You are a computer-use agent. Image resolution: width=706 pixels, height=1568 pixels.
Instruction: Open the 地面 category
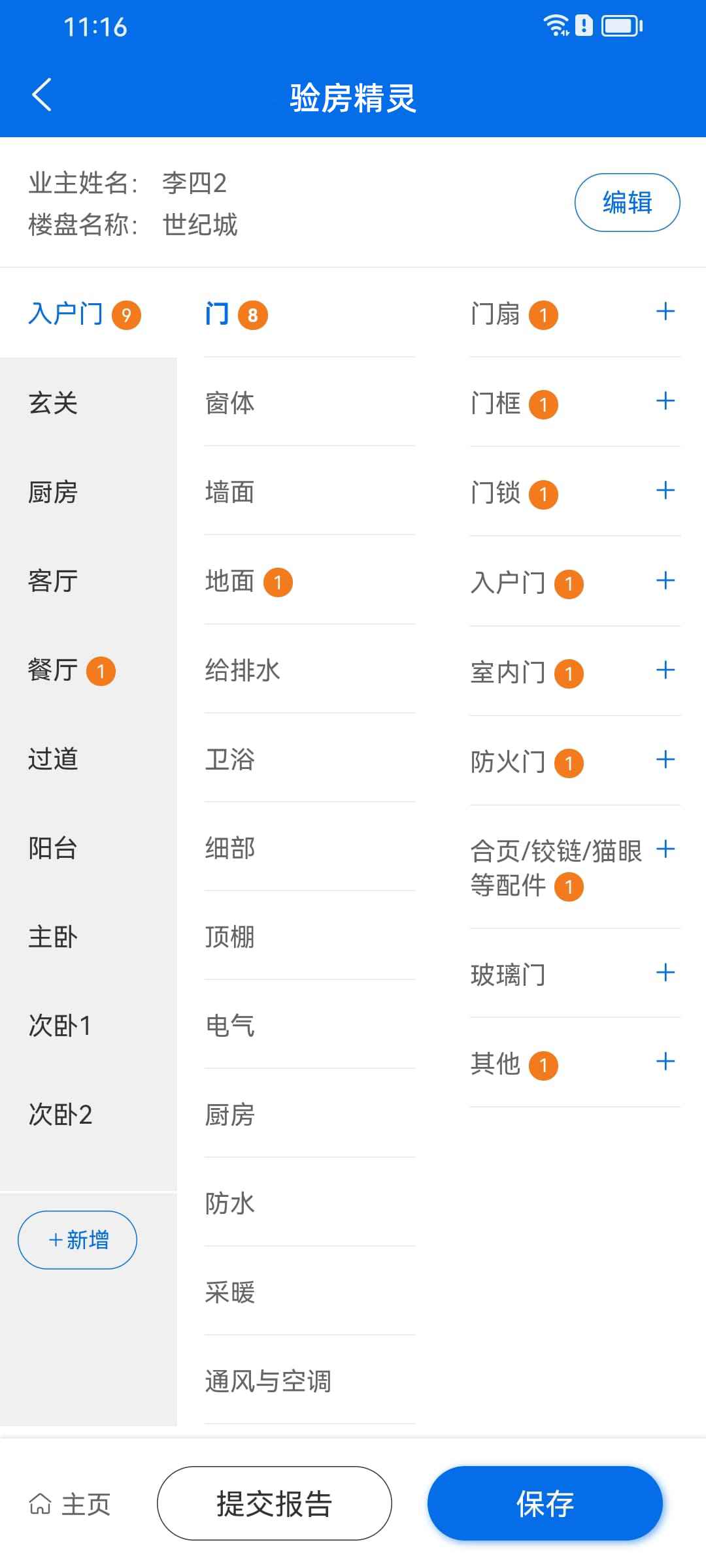229,581
